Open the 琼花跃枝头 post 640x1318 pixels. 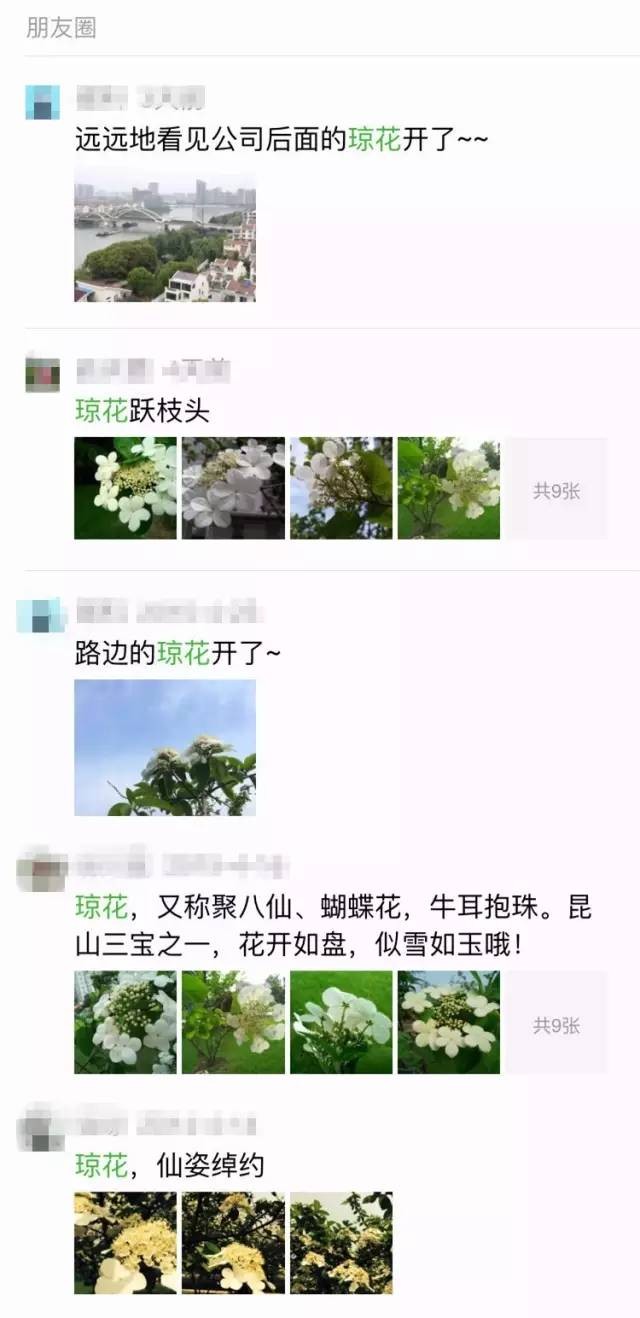(x=142, y=410)
